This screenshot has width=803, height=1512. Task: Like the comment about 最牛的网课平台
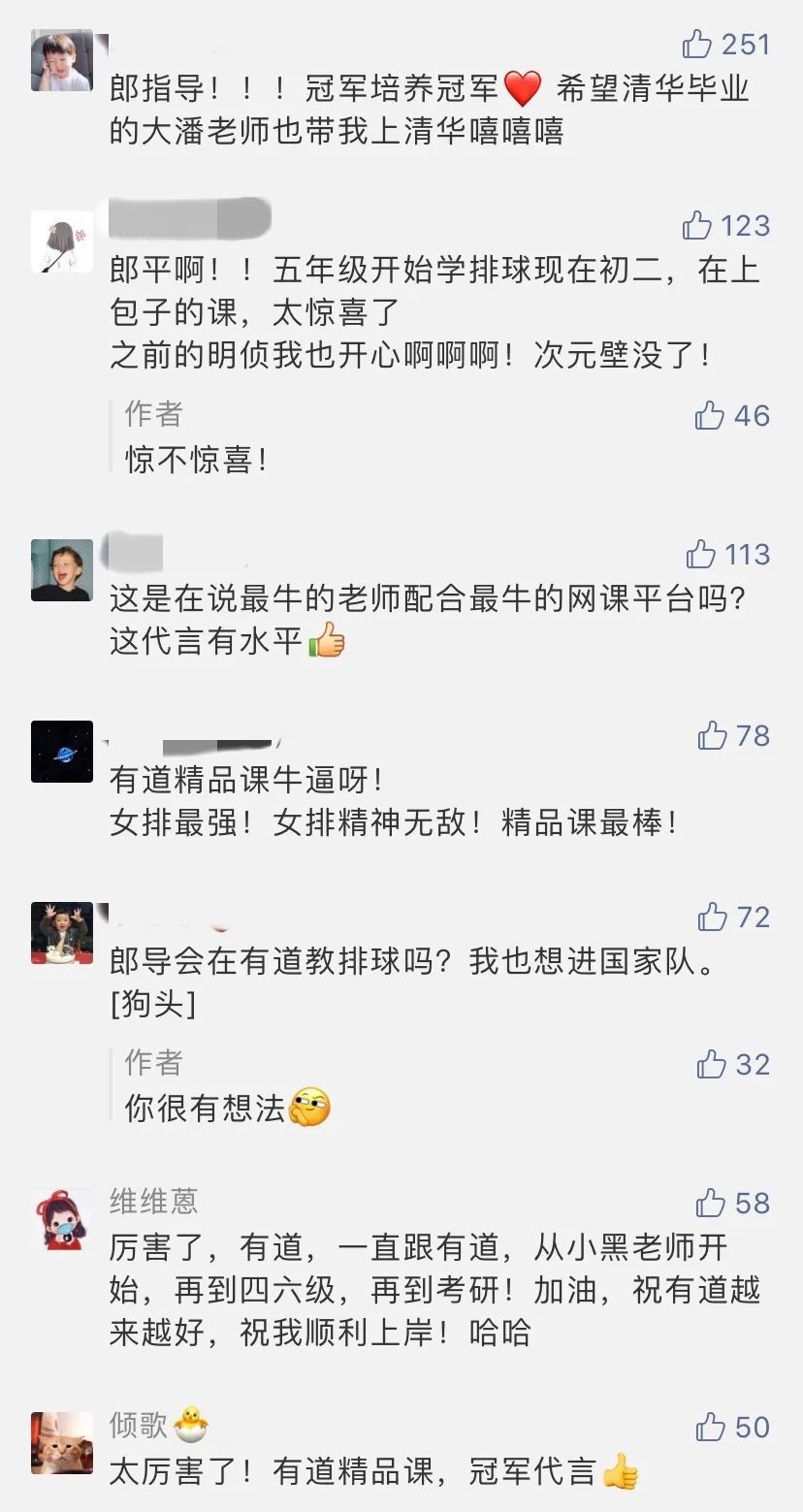(x=701, y=555)
